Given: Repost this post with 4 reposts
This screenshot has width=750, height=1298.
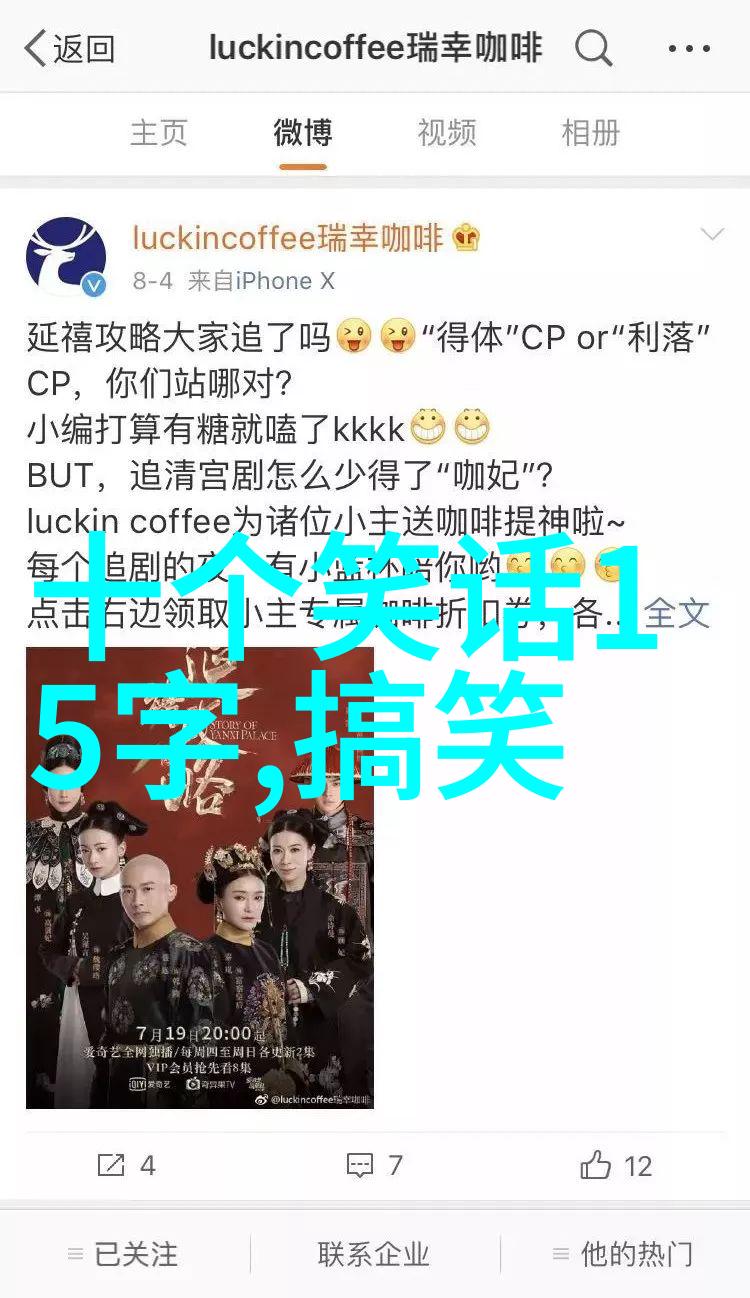Looking at the screenshot, I should pos(127,1165).
